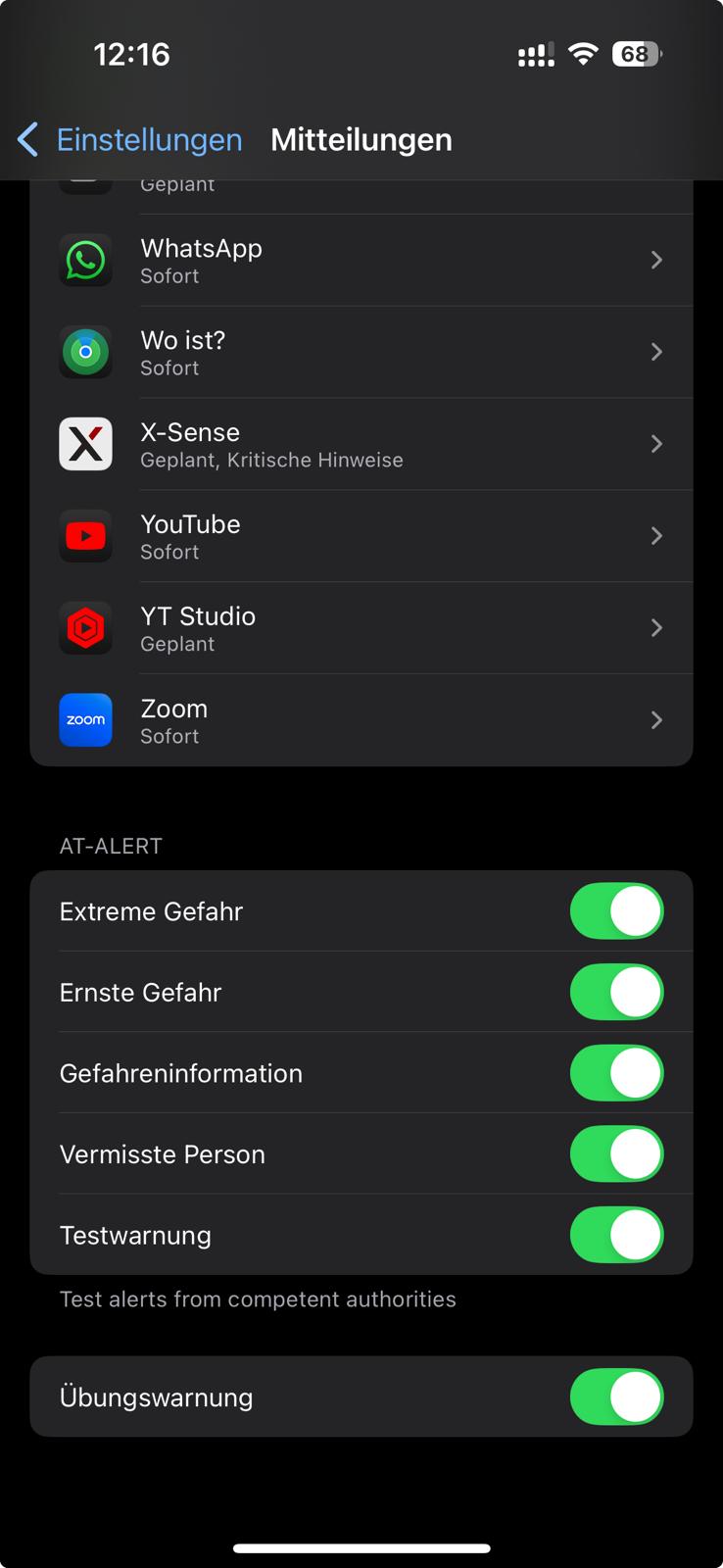Screen dimensions: 723x1568
Task: Switch off Vermisste Person alerts
Action: 616,1154
